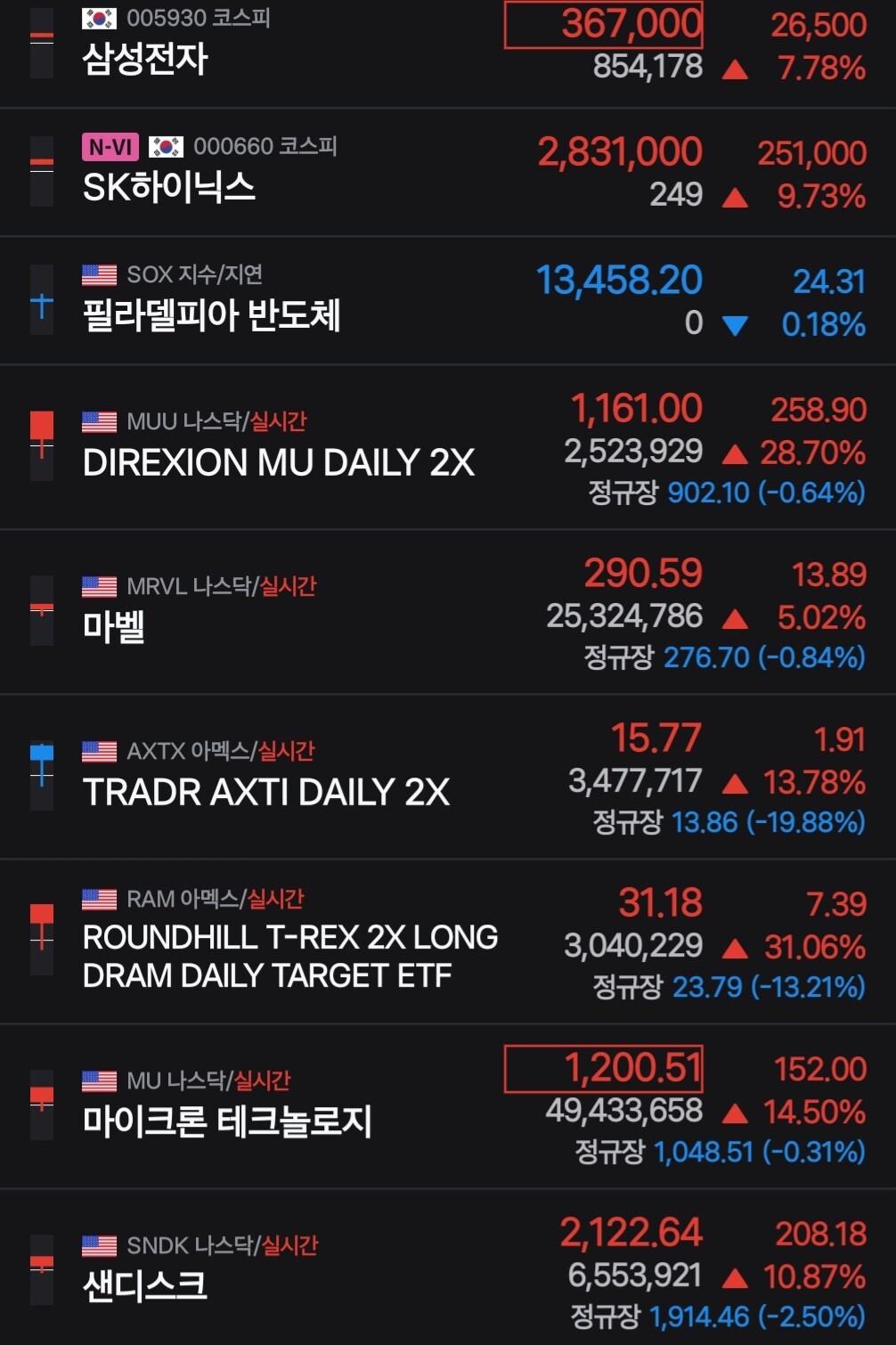
Task: Open SK하이닉스 stock details
Action: coord(448,173)
